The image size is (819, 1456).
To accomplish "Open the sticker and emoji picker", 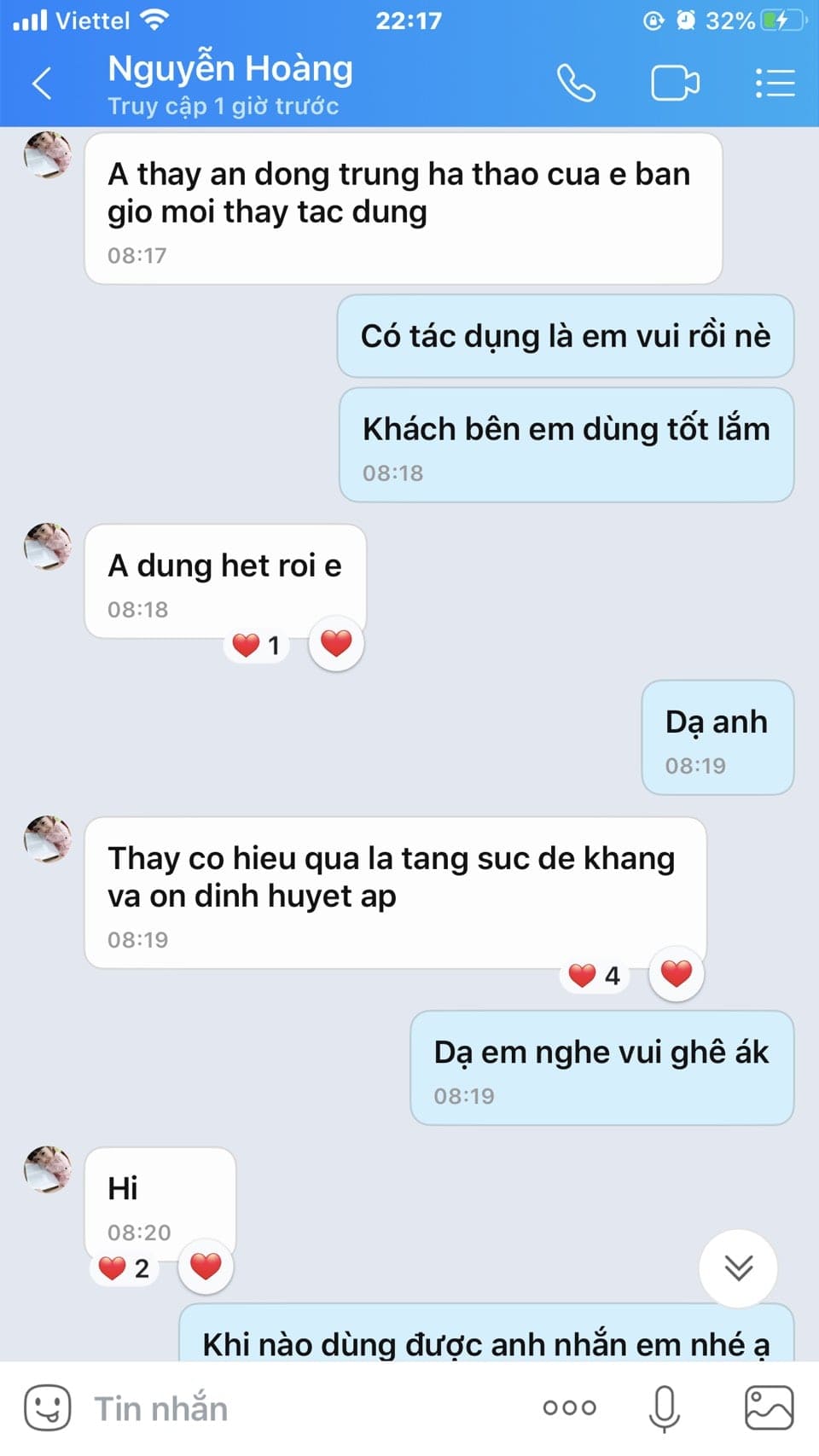I will [x=48, y=1407].
